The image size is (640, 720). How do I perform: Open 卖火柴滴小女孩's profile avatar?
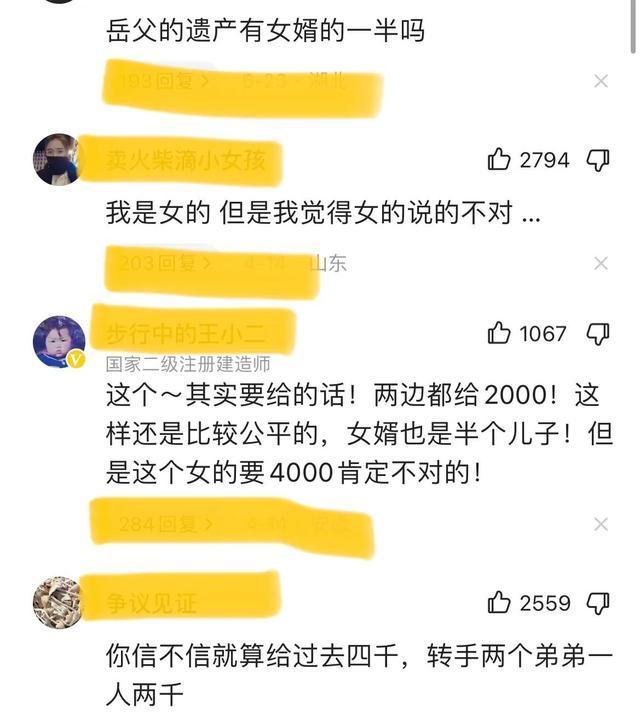pyautogui.click(x=56, y=160)
